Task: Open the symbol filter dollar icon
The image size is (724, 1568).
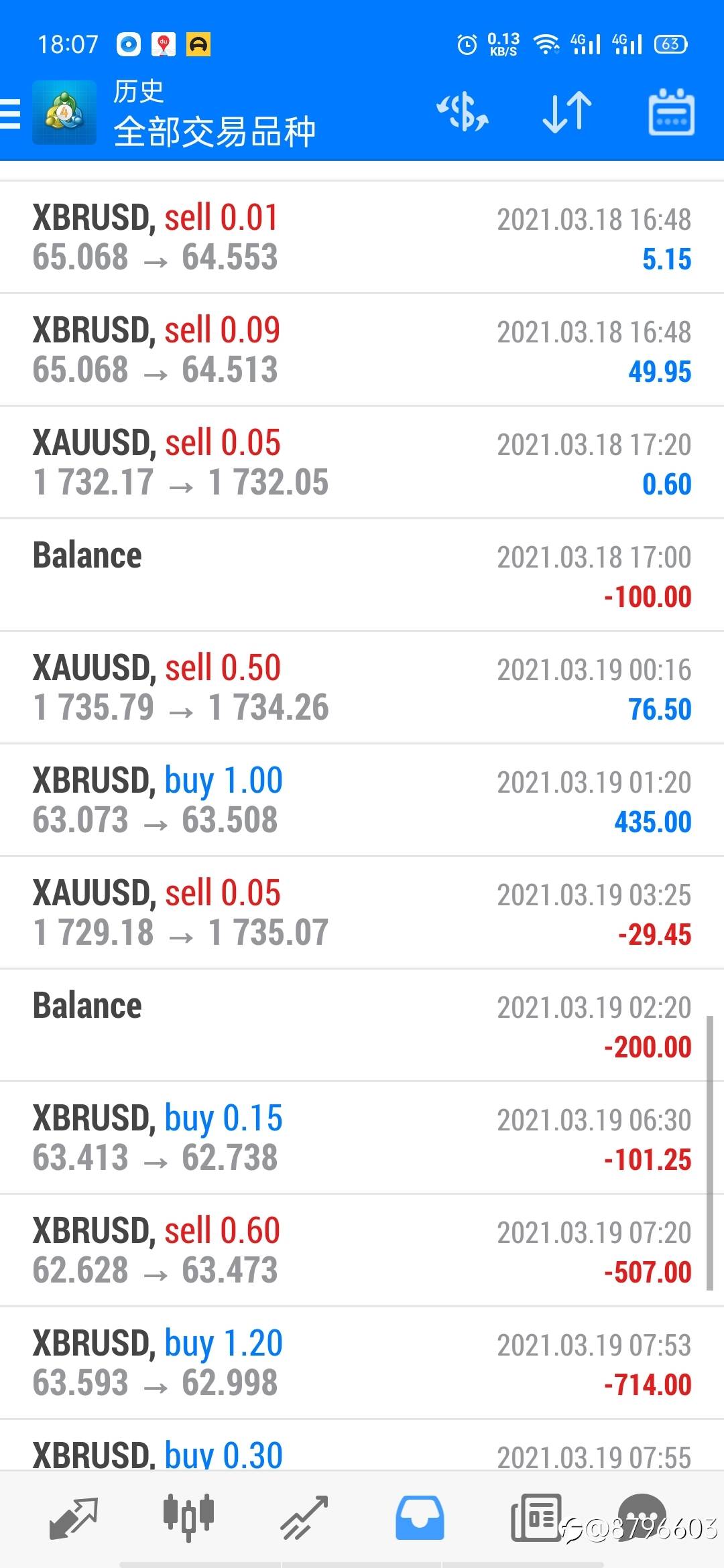Action: [463, 113]
